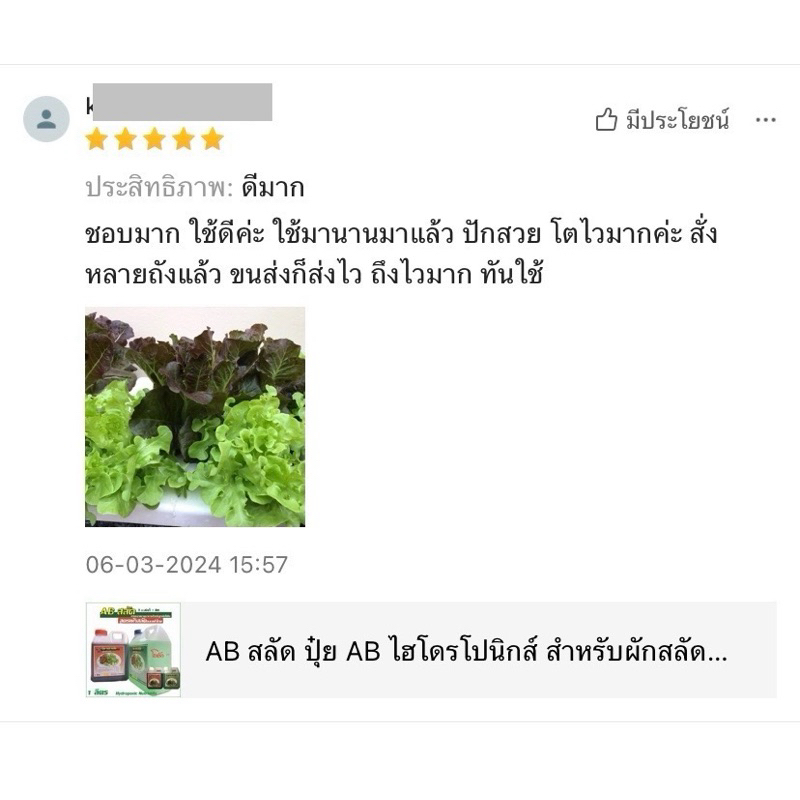Open the AB สลัด fertilizer product card

(x=431, y=650)
